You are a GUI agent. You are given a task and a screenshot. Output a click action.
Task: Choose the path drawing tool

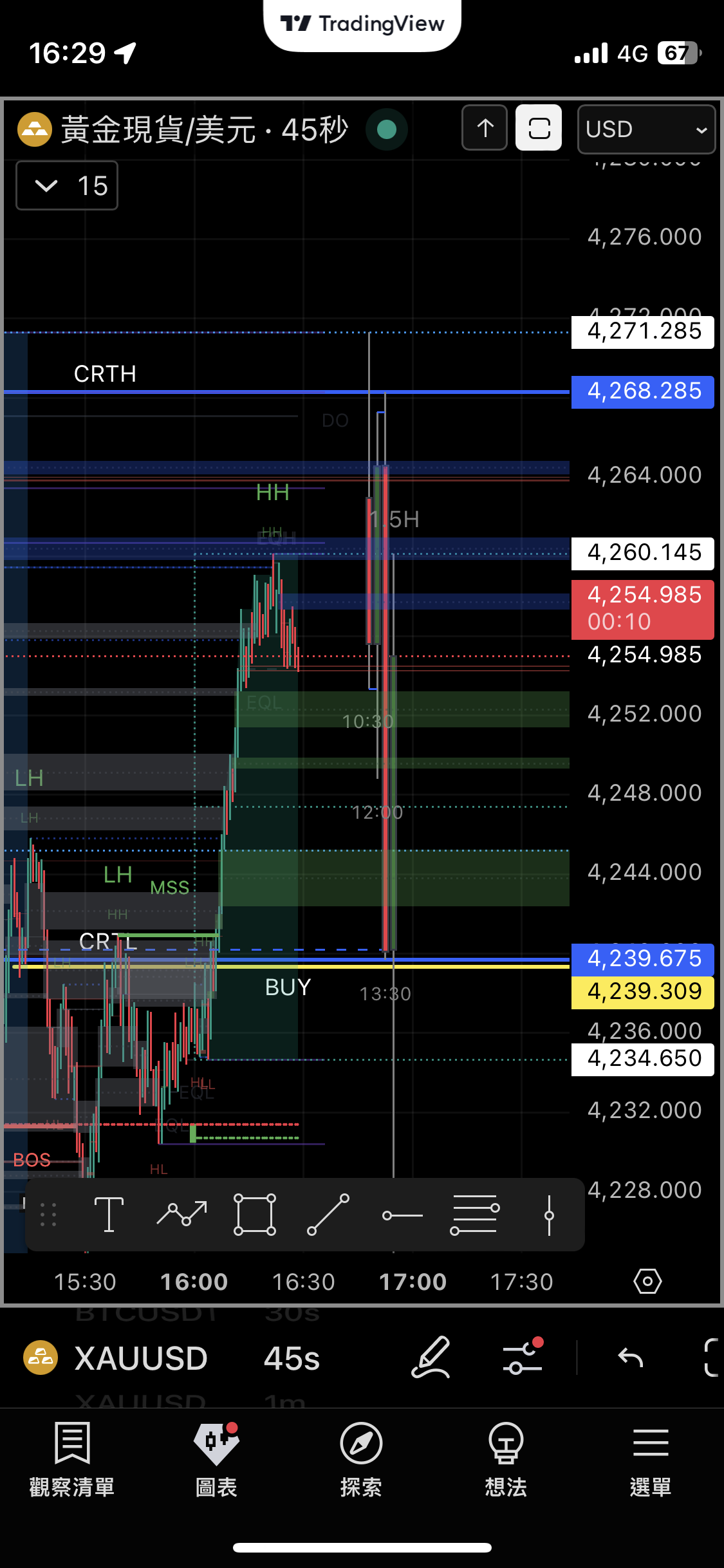tap(182, 1215)
